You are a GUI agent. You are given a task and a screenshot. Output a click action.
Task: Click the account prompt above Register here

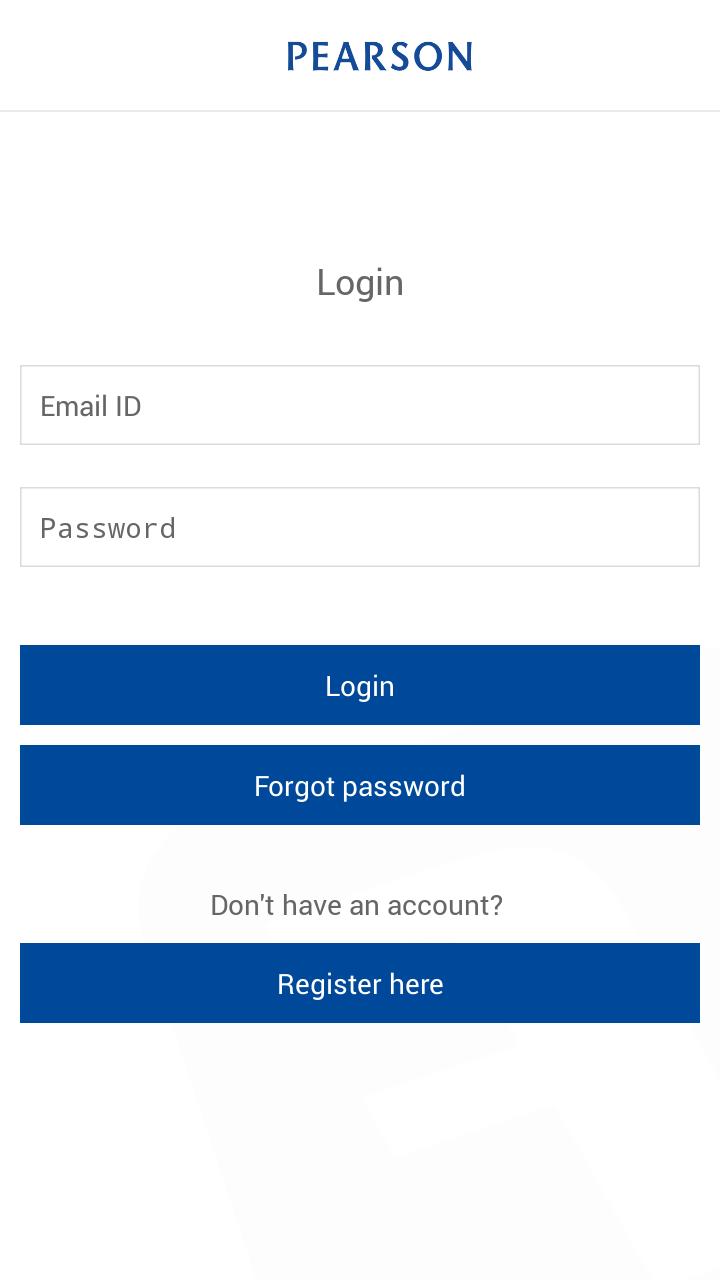click(x=357, y=905)
